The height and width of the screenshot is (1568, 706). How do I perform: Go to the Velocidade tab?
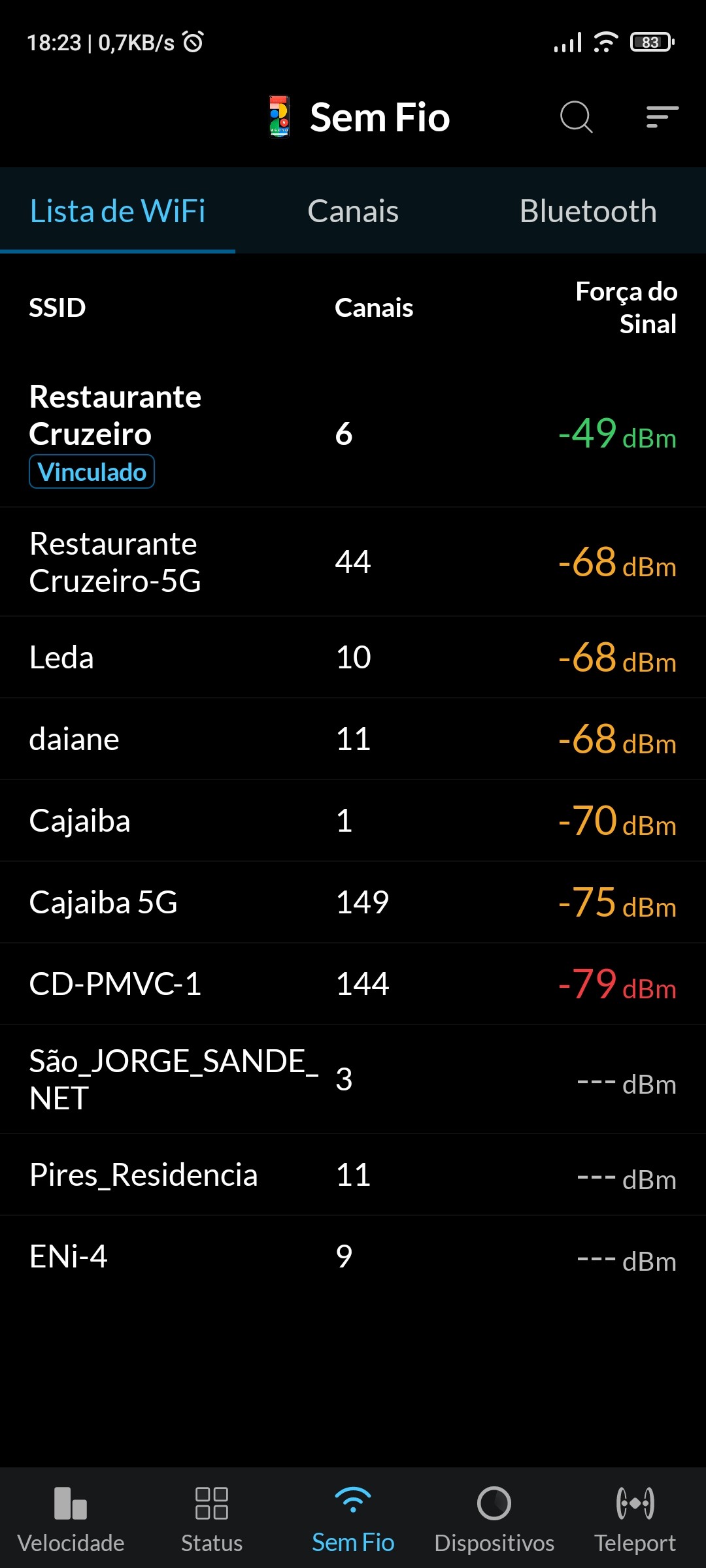[71, 1518]
